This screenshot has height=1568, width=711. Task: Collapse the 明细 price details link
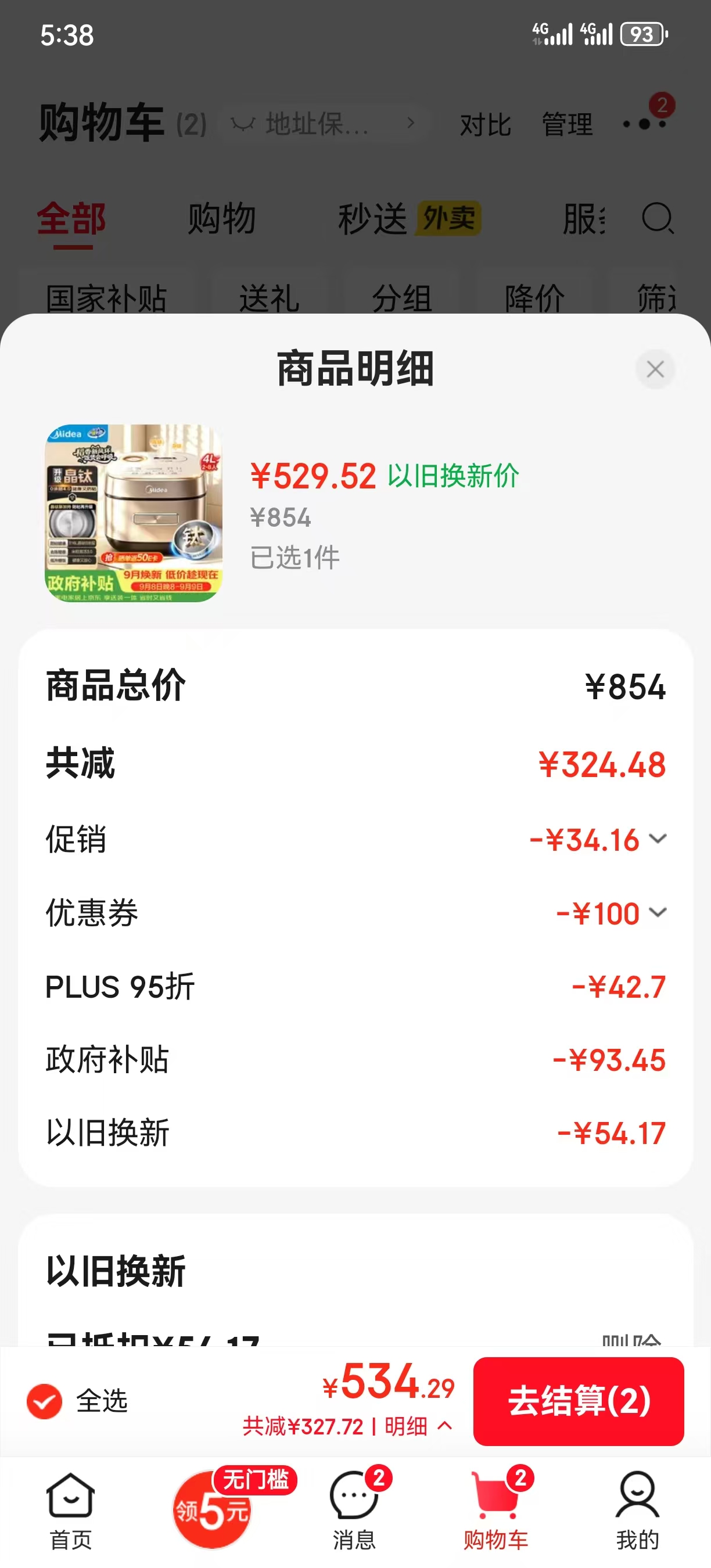point(418,1426)
